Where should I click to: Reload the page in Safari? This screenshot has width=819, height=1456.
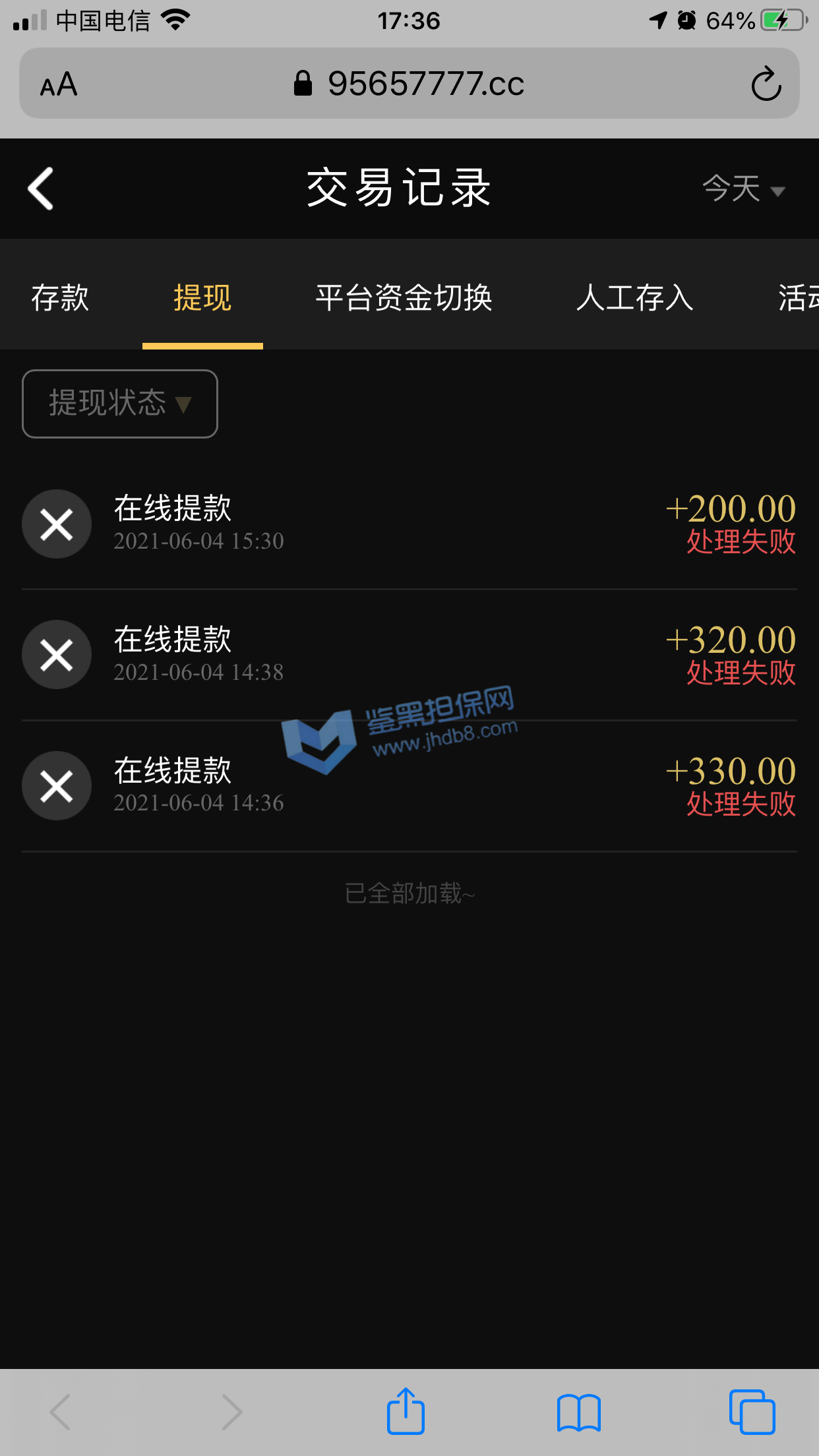[x=766, y=84]
